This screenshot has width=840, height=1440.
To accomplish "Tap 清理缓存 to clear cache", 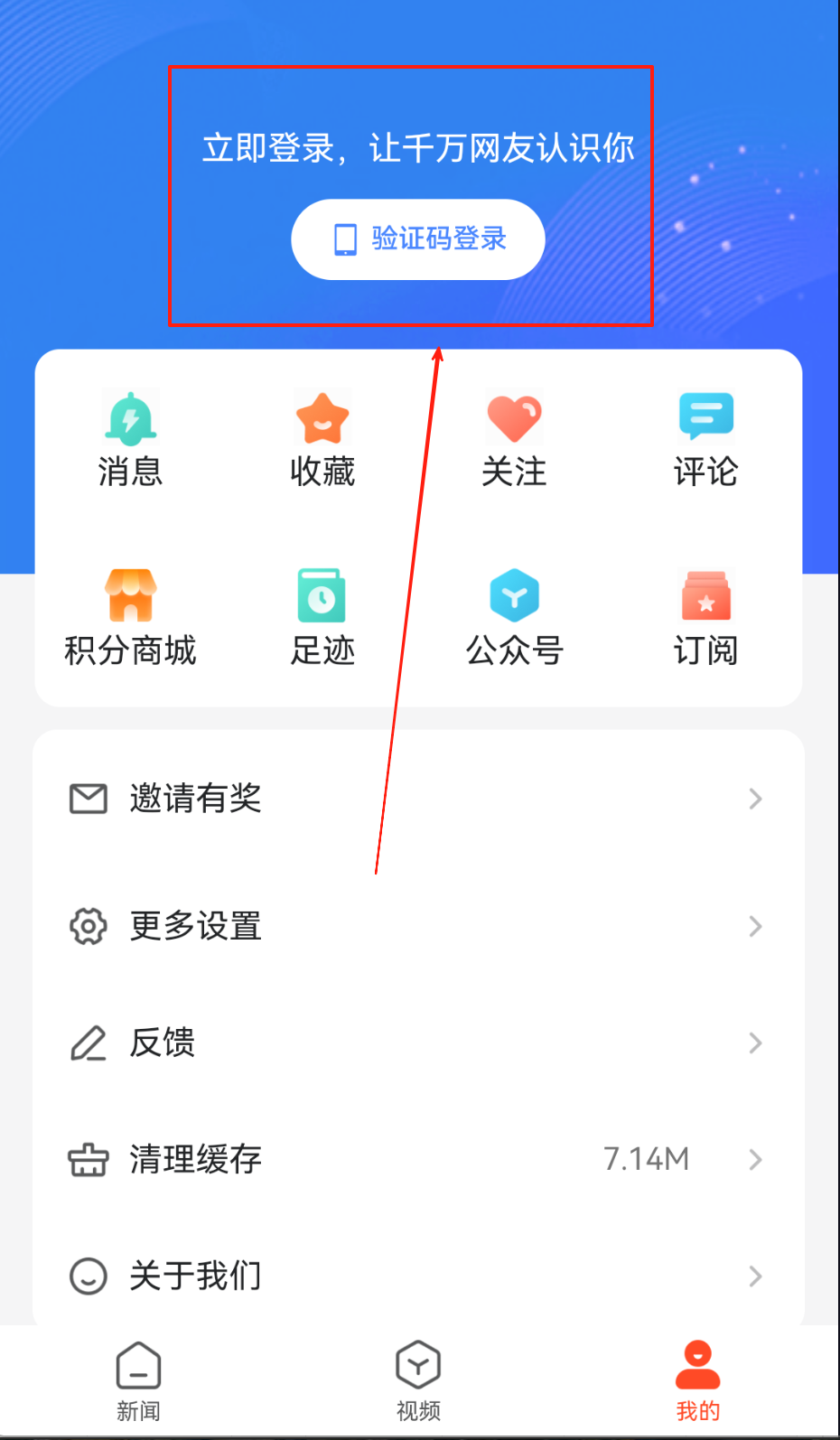I will (417, 1159).
